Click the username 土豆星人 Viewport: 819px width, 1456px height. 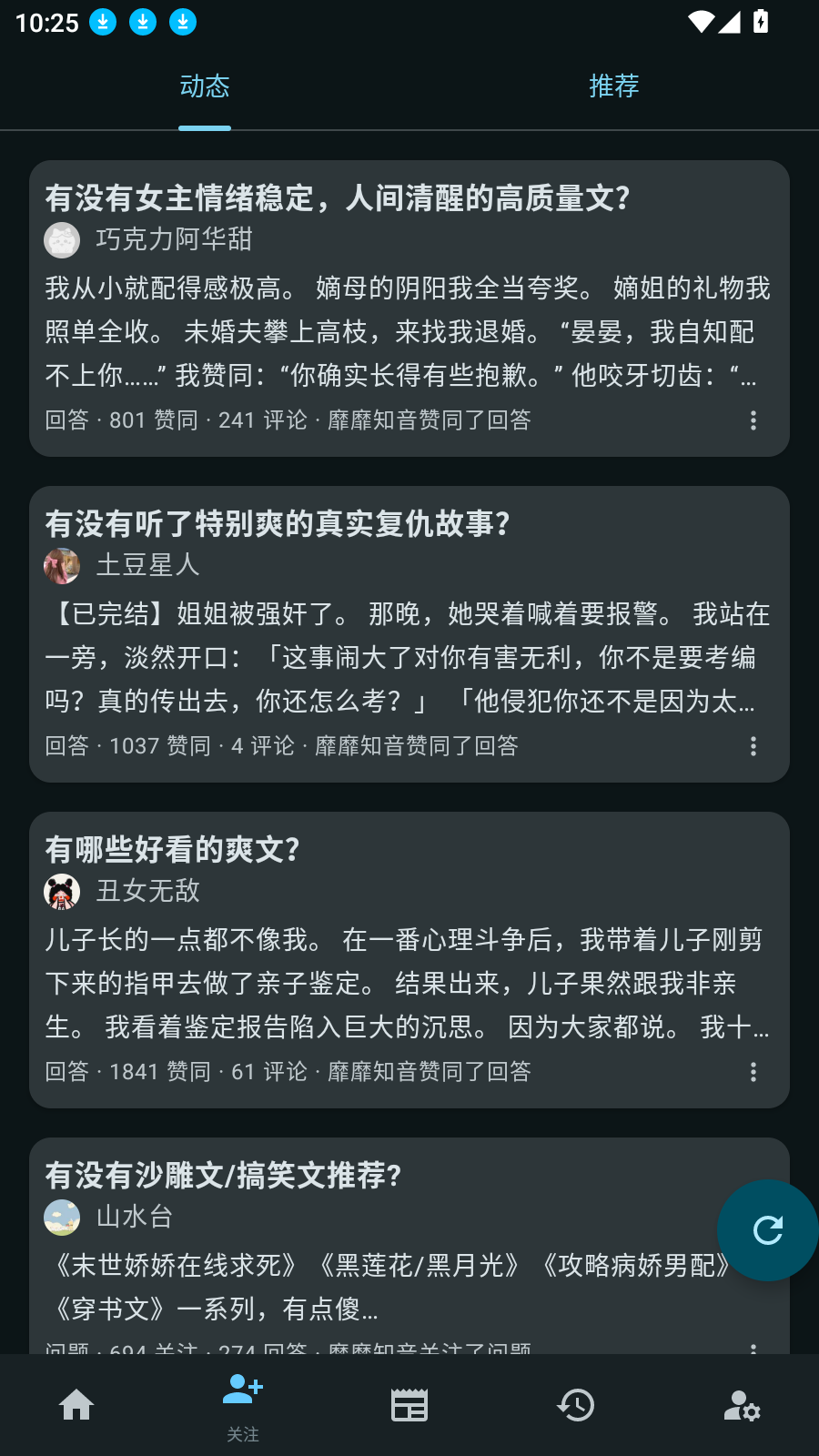(149, 565)
